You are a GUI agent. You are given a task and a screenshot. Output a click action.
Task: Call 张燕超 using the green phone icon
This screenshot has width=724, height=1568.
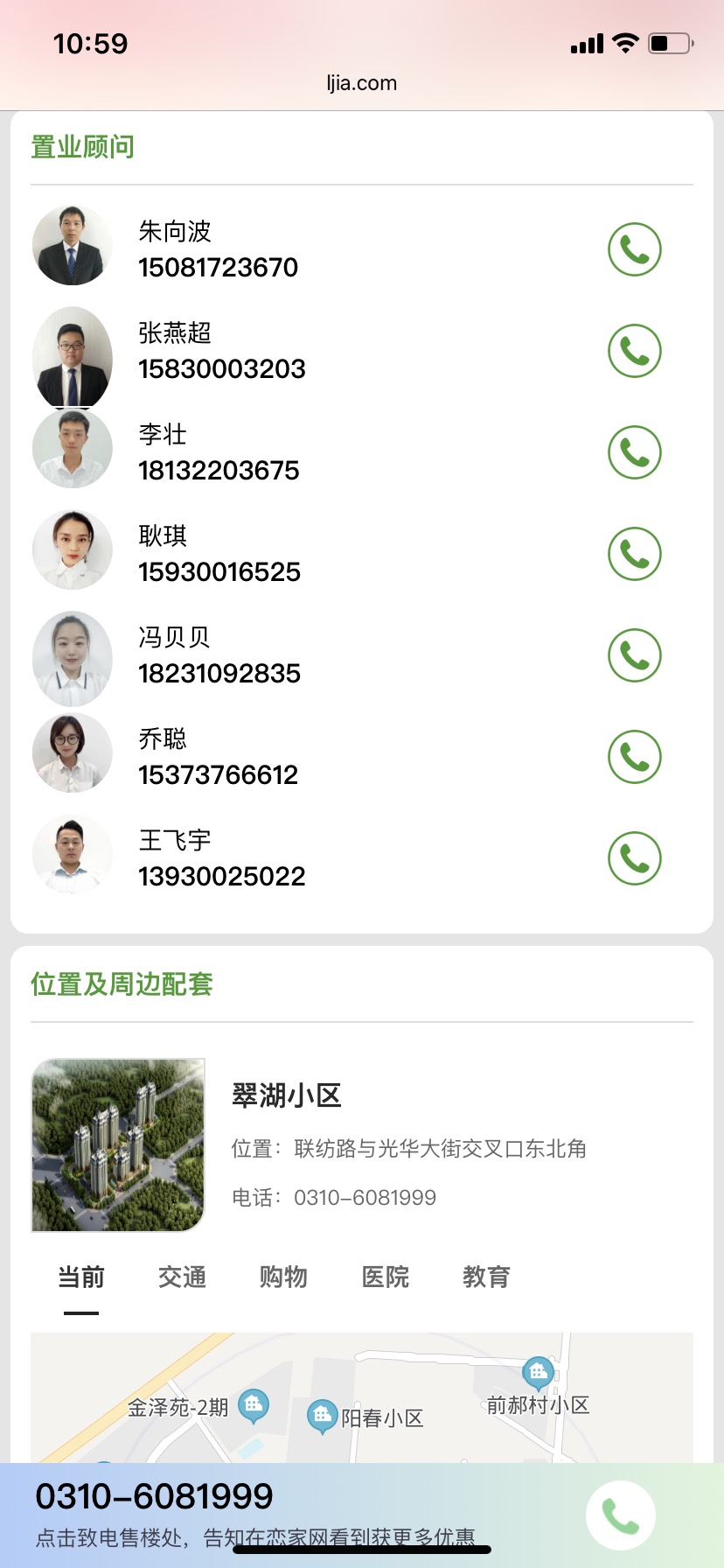634,351
